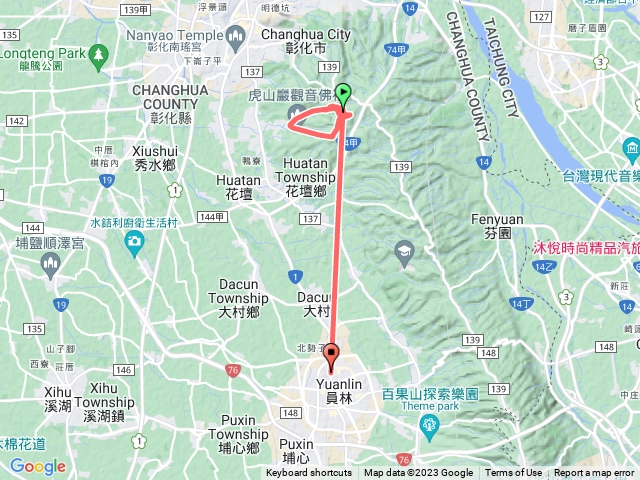Select the red destination pin in Yuanlin
The height and width of the screenshot is (480, 640).
click(x=332, y=354)
